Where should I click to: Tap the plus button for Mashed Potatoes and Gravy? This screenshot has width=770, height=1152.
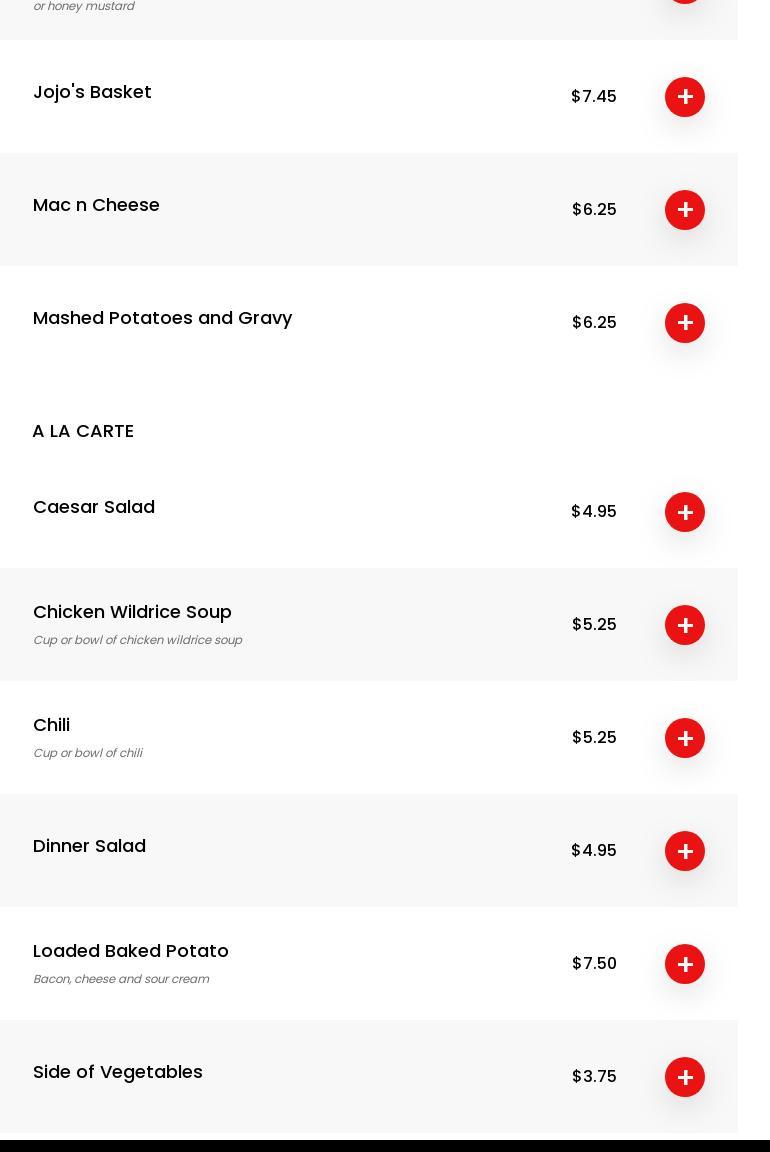coord(685,323)
